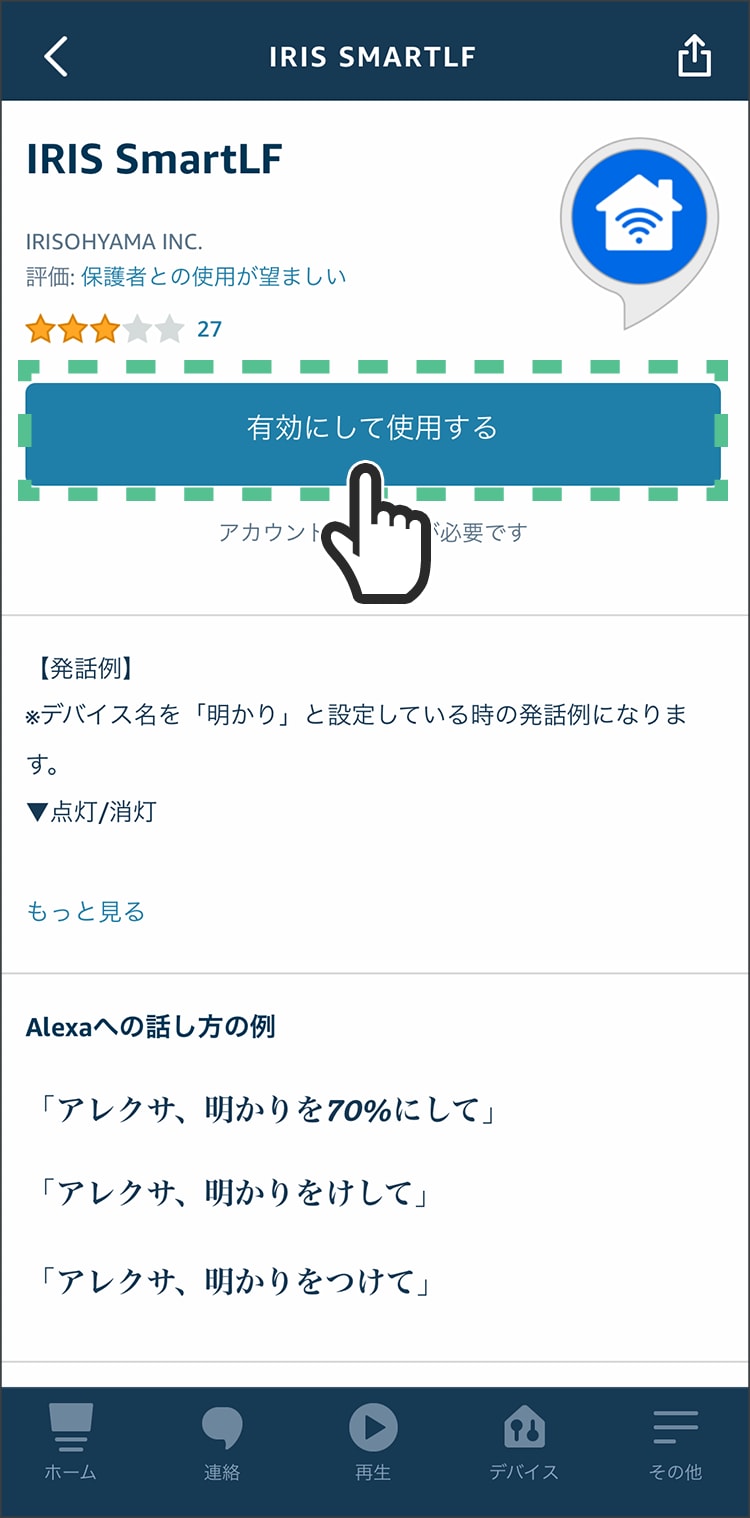
Task: Switch to the 再生 tab
Action: tap(373, 1442)
